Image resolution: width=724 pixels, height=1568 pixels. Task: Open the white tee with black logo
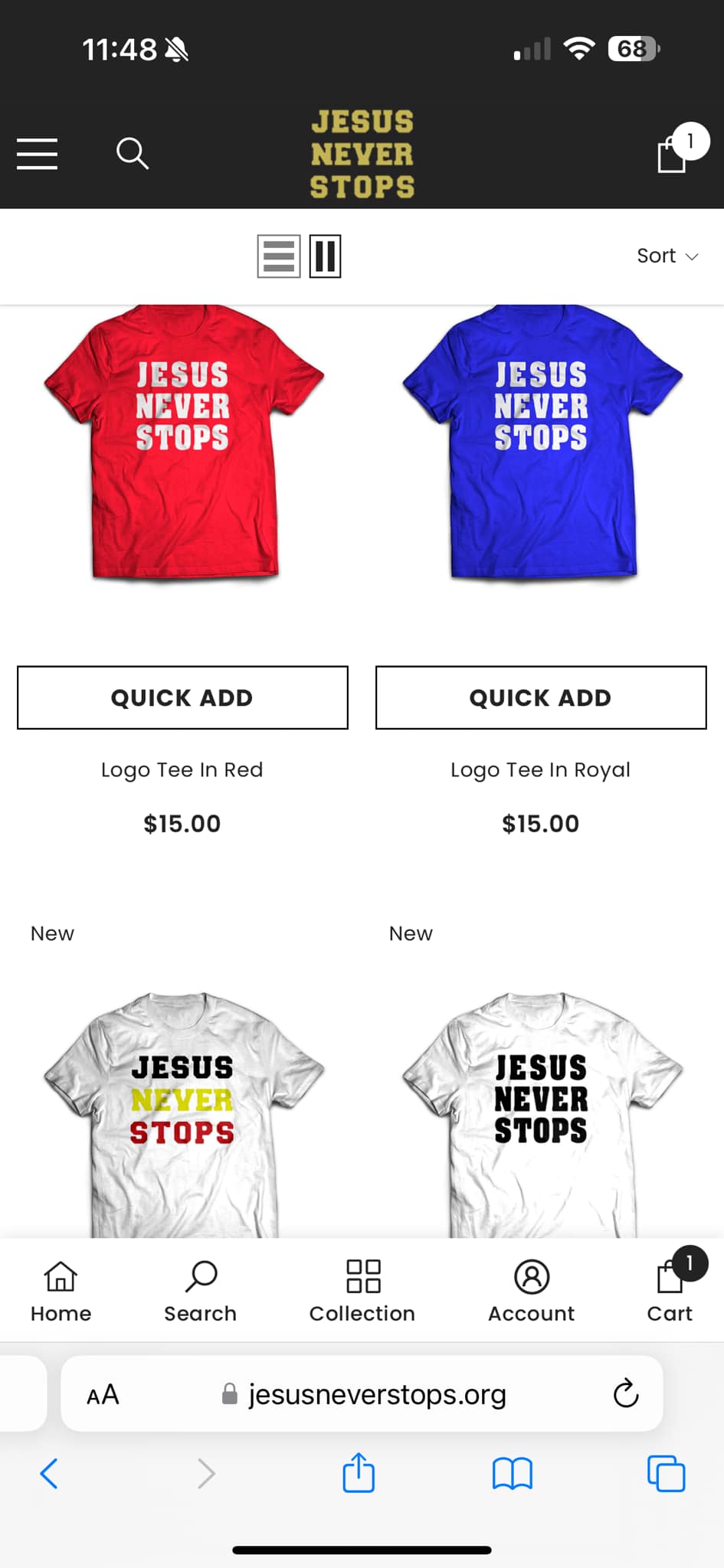coord(540,1110)
